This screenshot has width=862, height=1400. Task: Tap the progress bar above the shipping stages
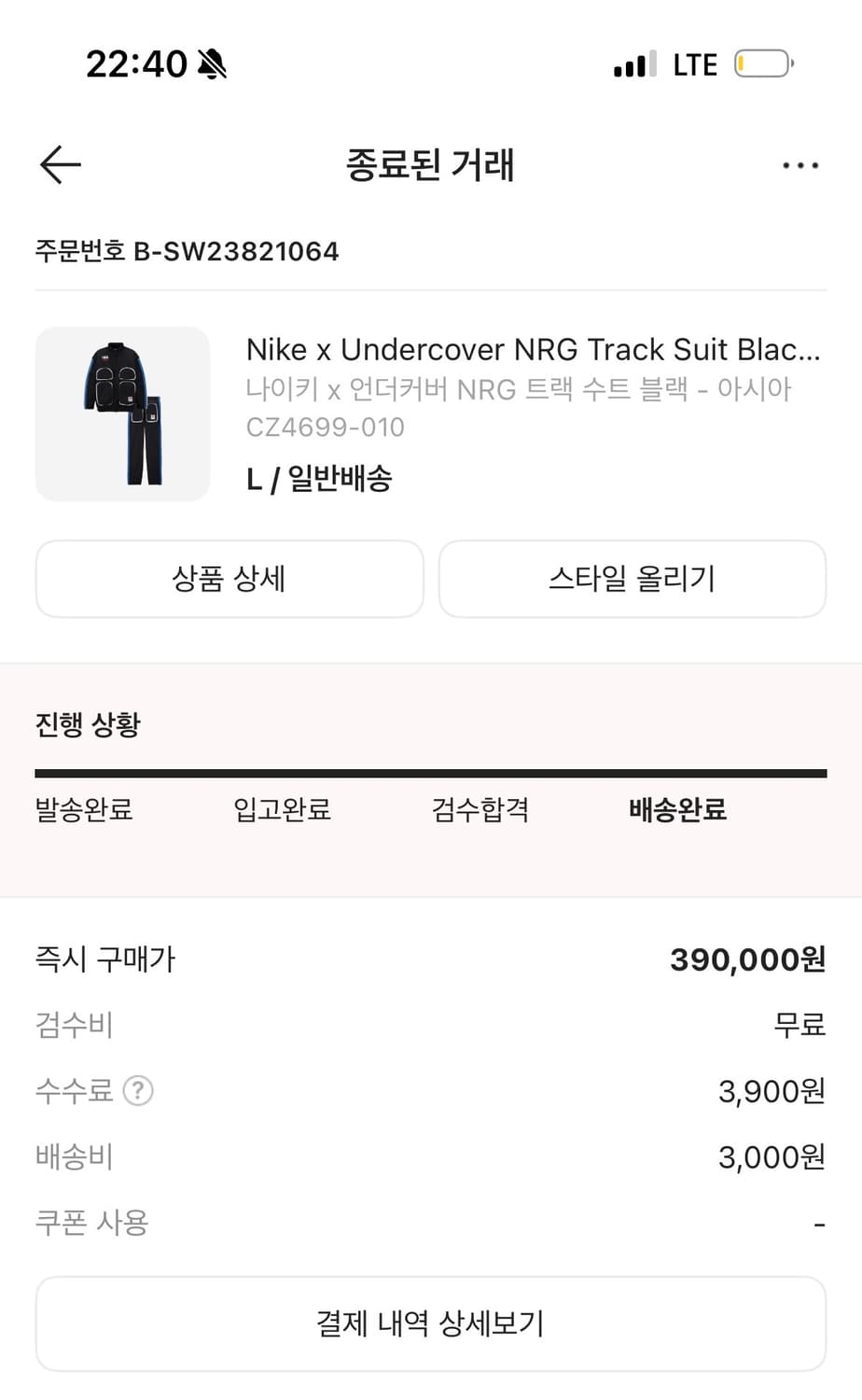pyautogui.click(x=431, y=772)
